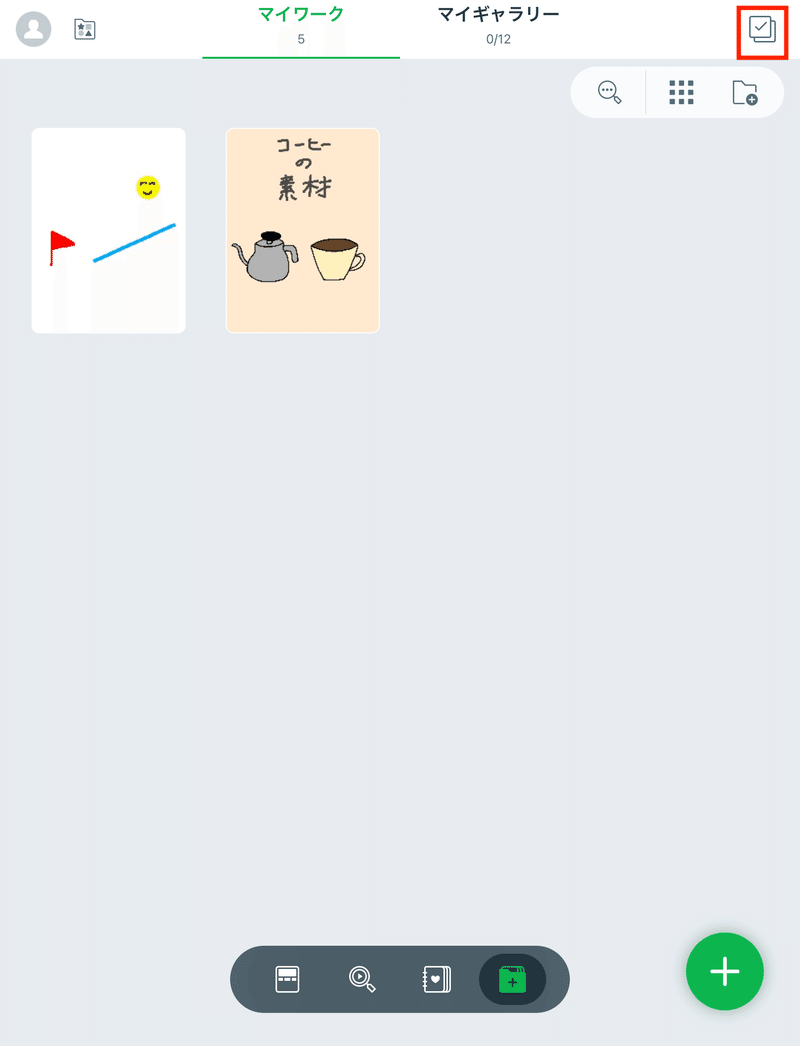The height and width of the screenshot is (1046, 800).
Task: Open the search filter icon
Action: click(x=609, y=93)
